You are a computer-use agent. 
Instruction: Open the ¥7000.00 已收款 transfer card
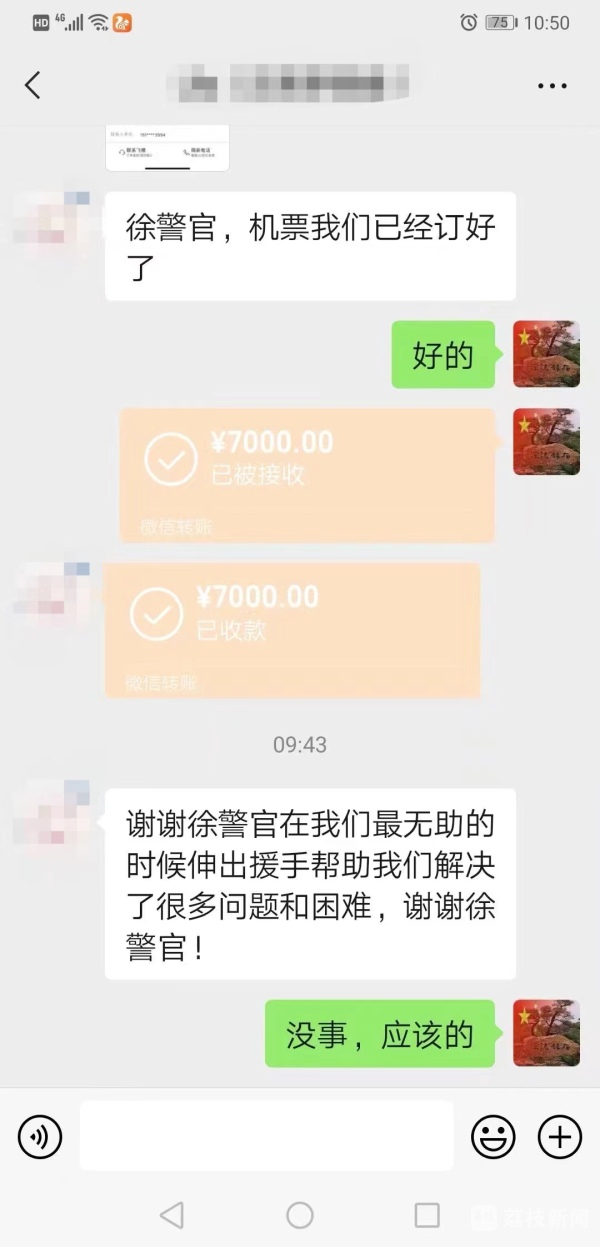coord(292,630)
